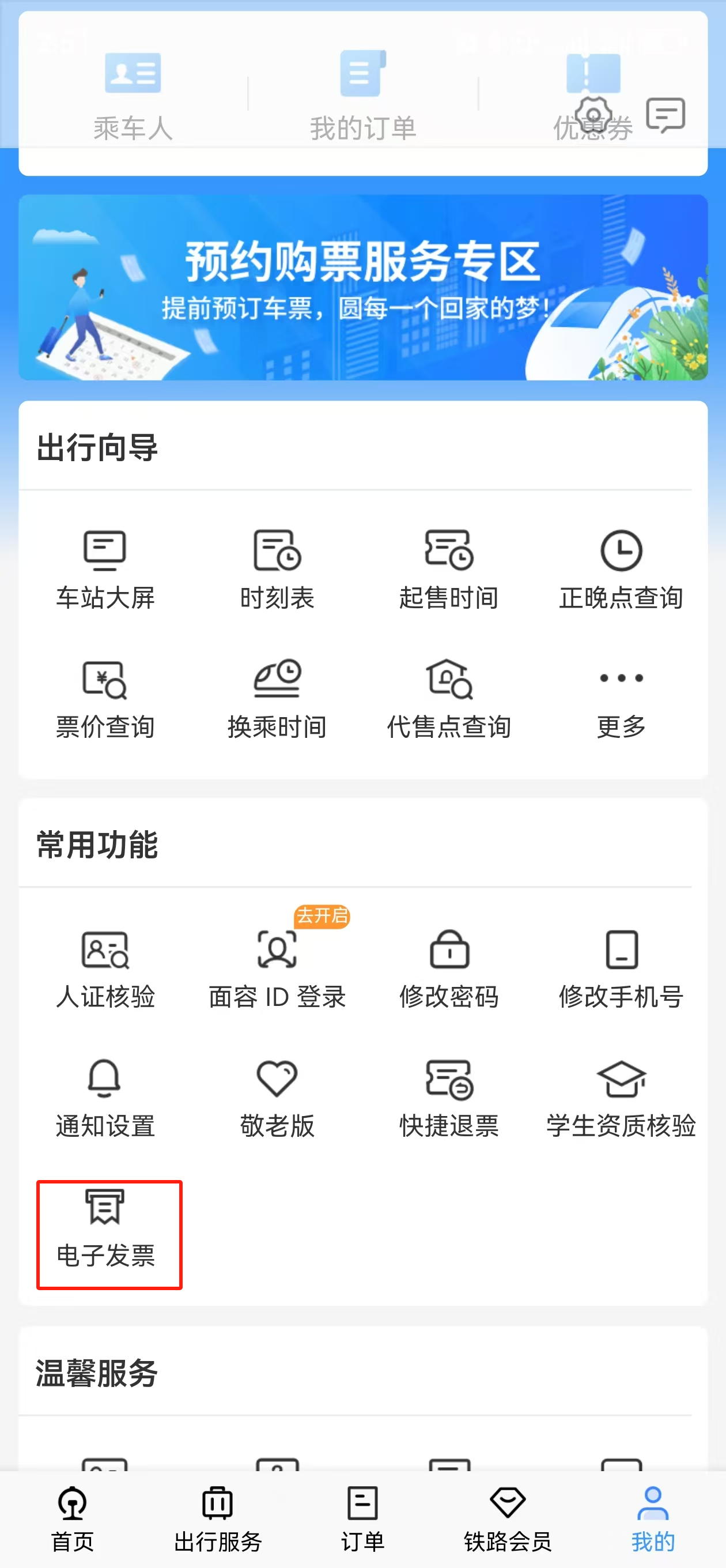Switch to 敬老版 senior mode
The width and height of the screenshot is (726, 1568).
[x=277, y=1098]
